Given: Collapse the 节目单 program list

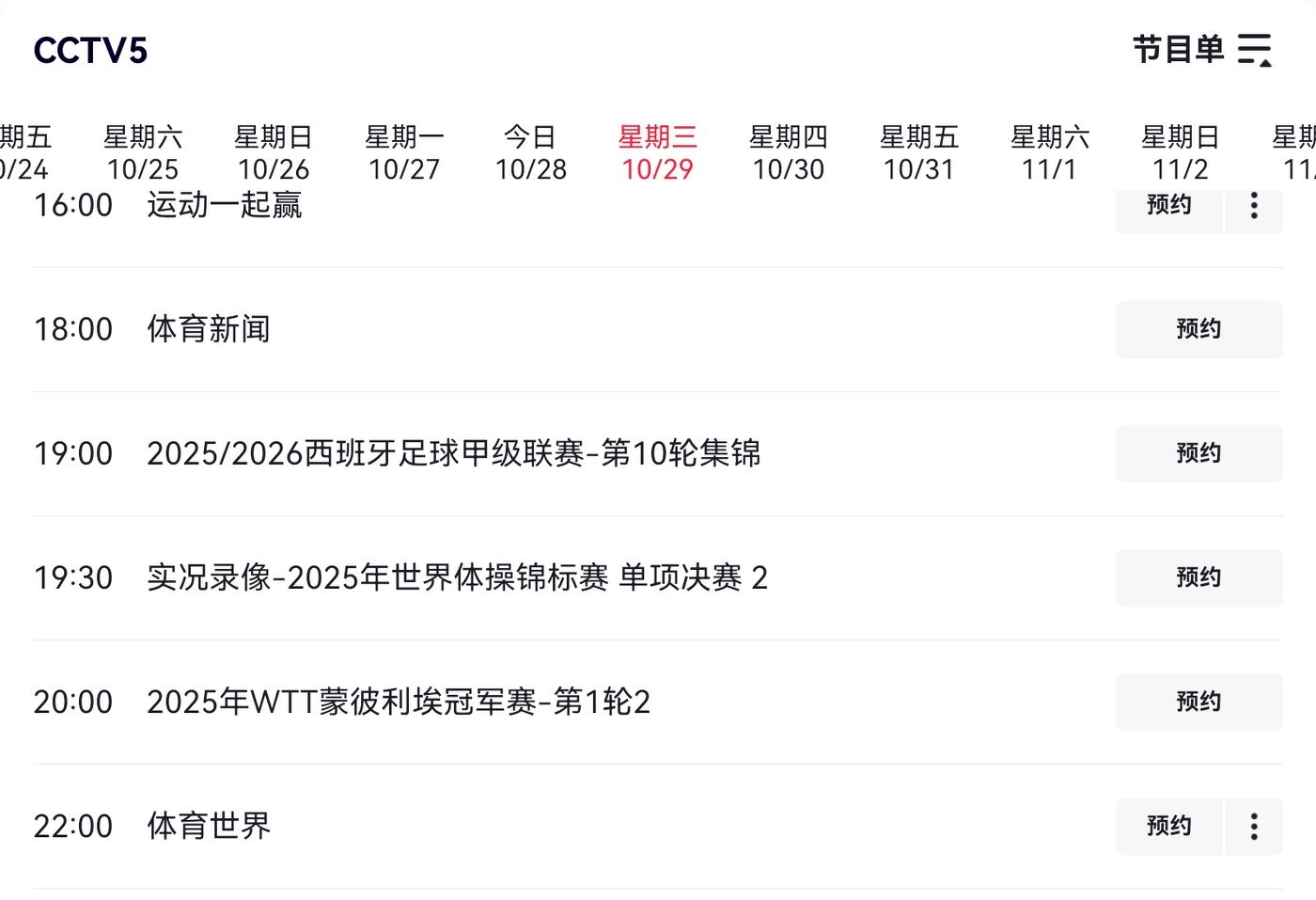Looking at the screenshot, I should tap(1201, 50).
